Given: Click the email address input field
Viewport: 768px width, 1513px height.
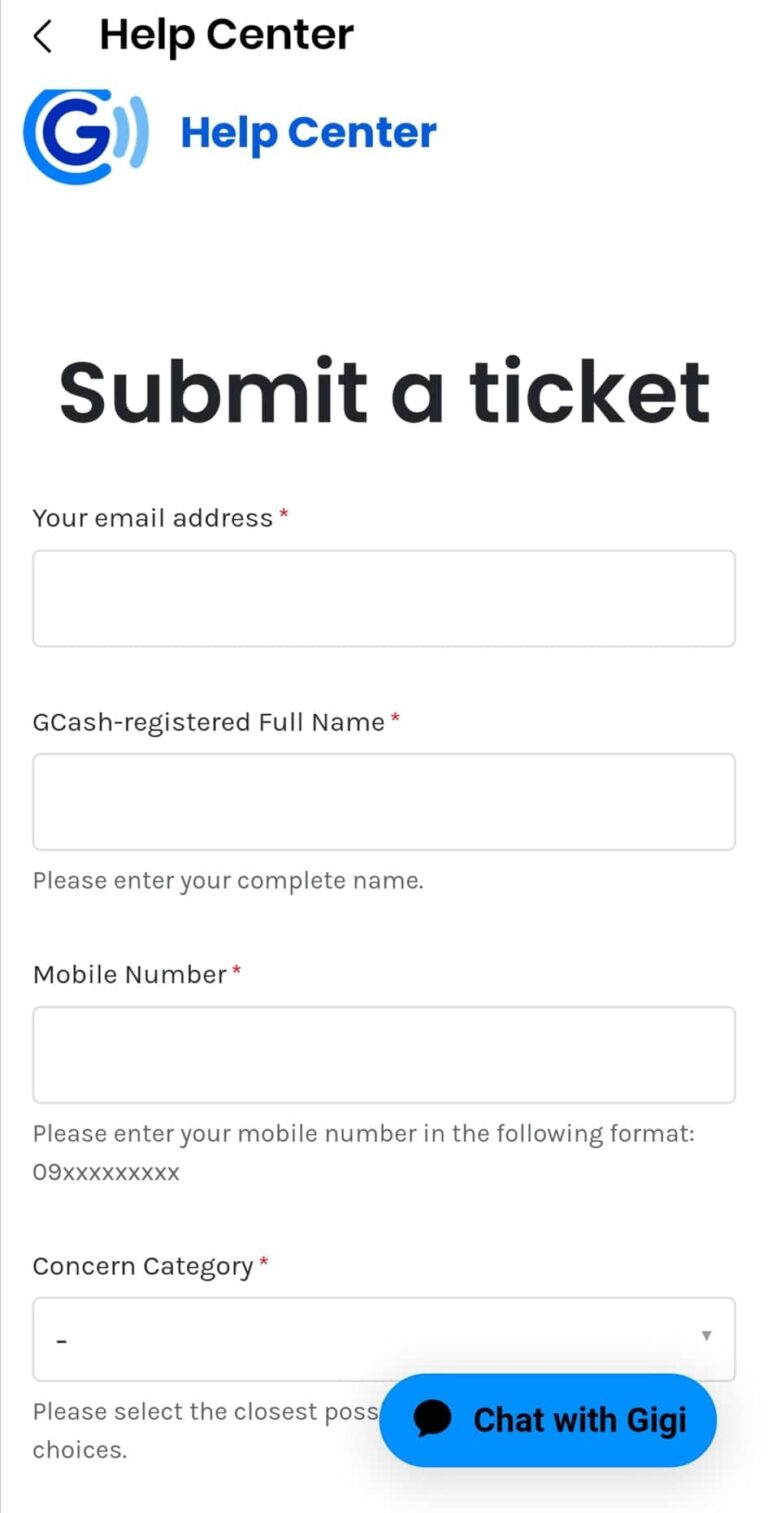Looking at the screenshot, I should coord(384,597).
